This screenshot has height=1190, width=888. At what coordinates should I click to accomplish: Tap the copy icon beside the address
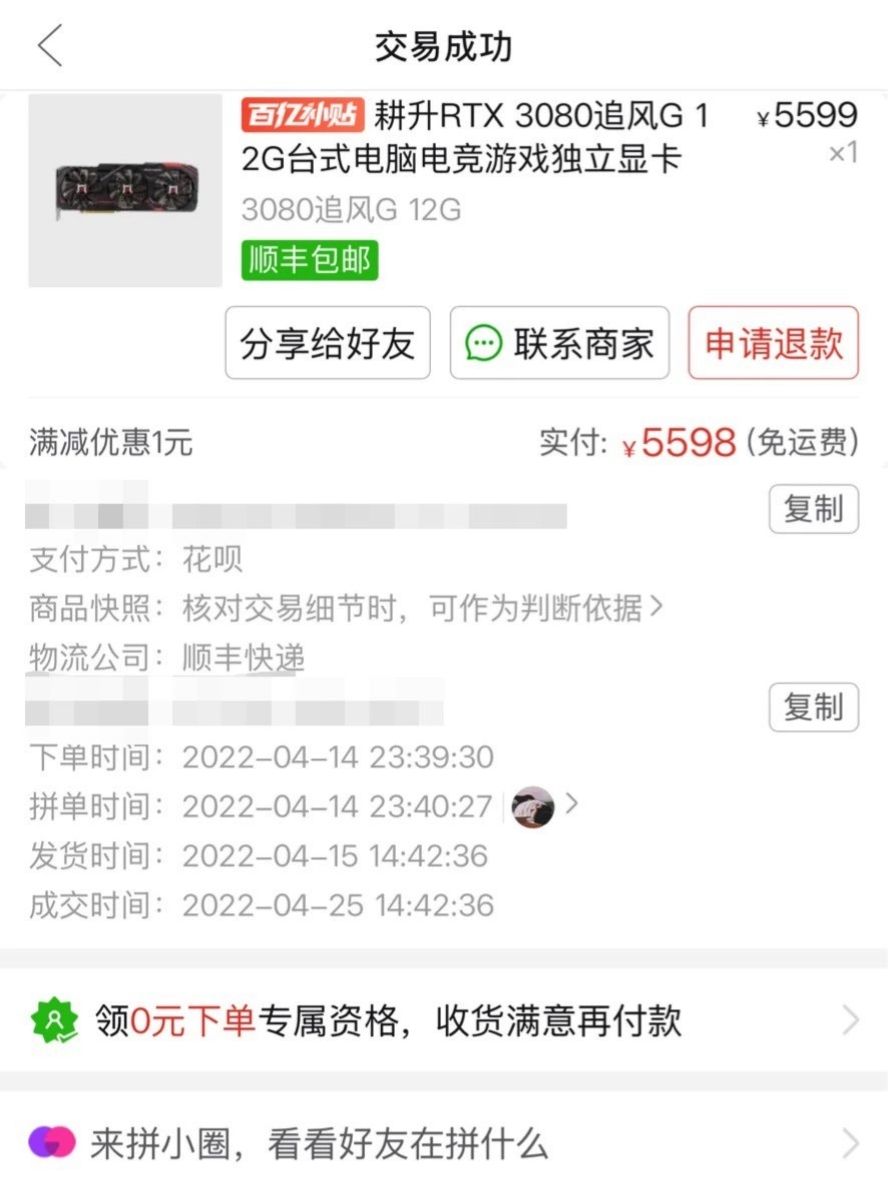[814, 509]
